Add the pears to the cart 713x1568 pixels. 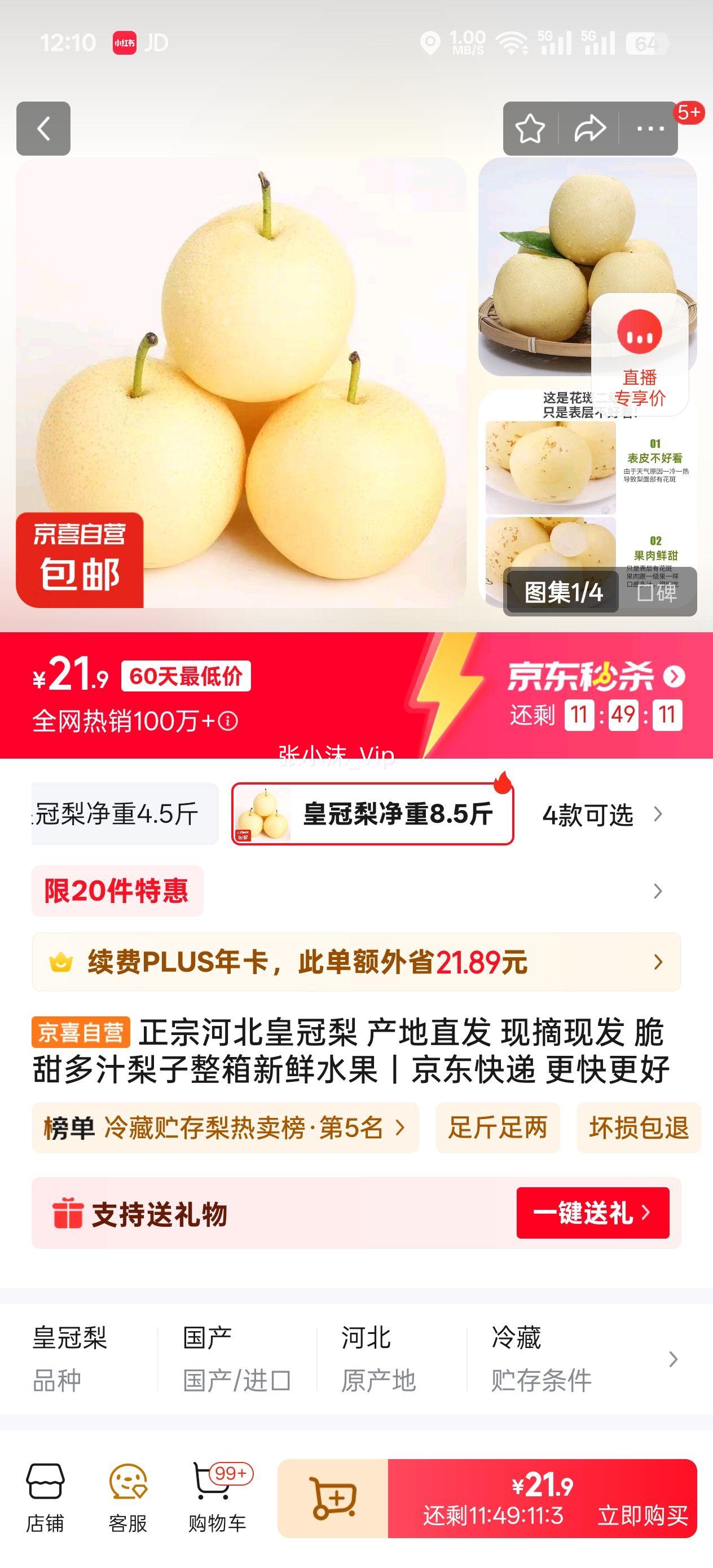pos(333,1498)
